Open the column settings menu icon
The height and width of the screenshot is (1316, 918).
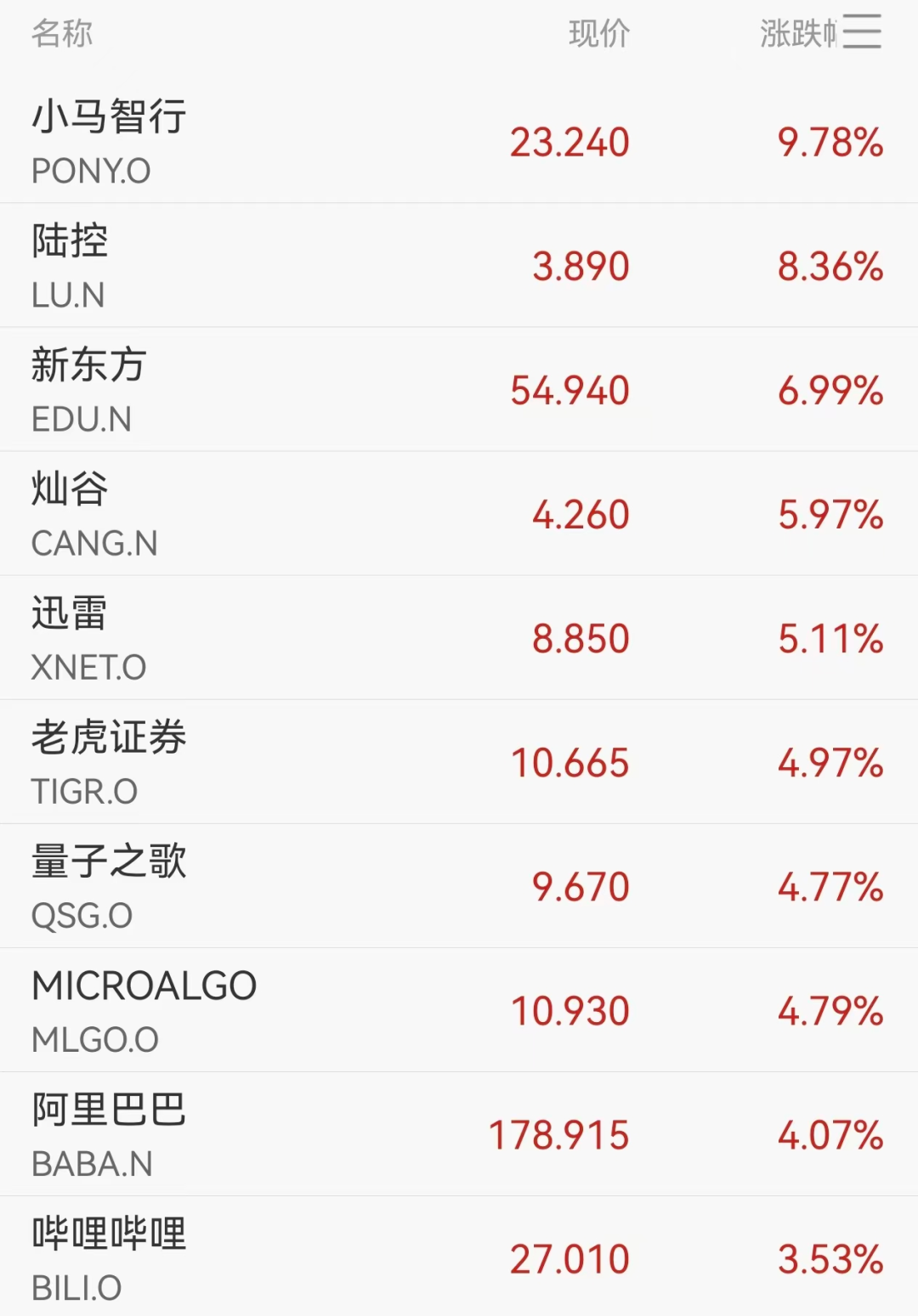[862, 32]
